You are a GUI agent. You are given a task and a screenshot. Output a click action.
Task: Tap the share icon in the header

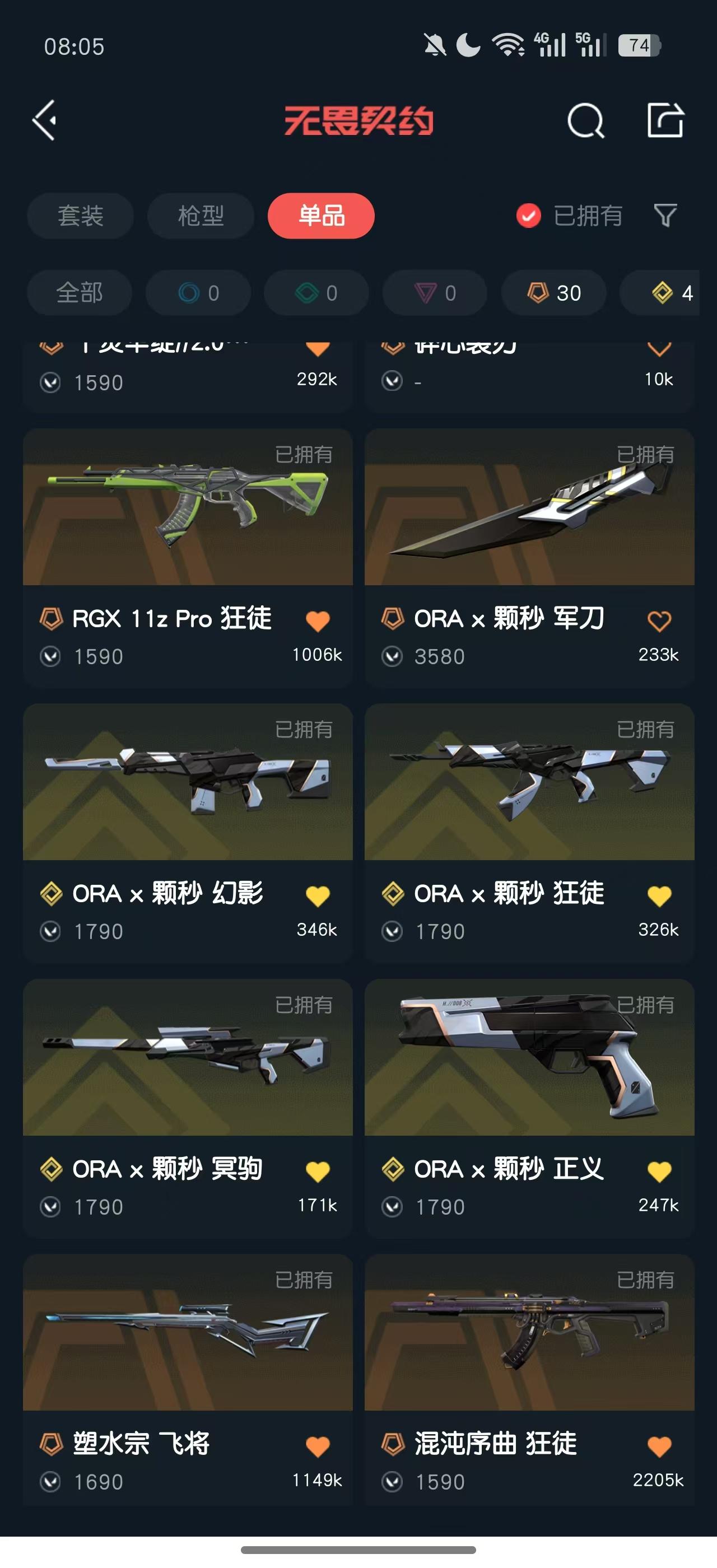[665, 120]
